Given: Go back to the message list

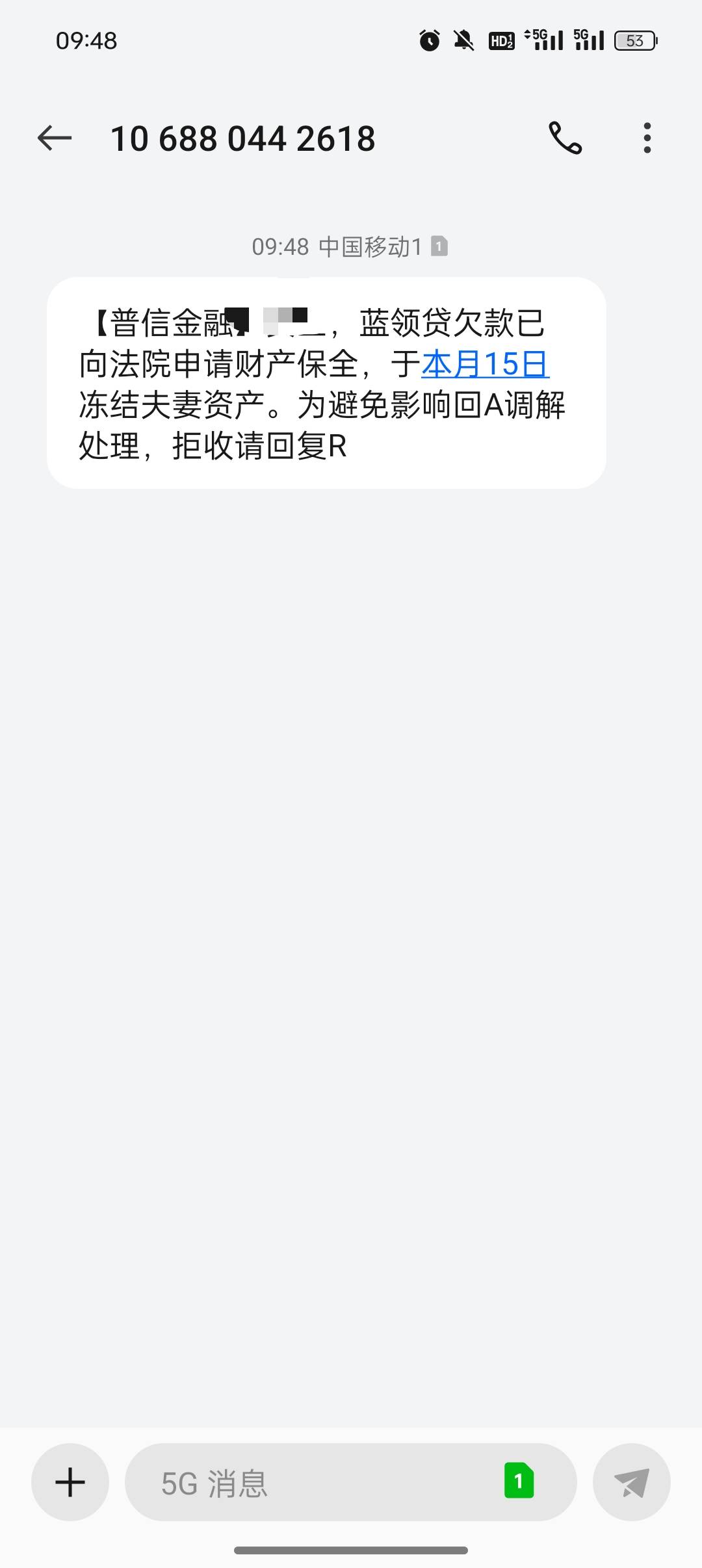Looking at the screenshot, I should (54, 138).
